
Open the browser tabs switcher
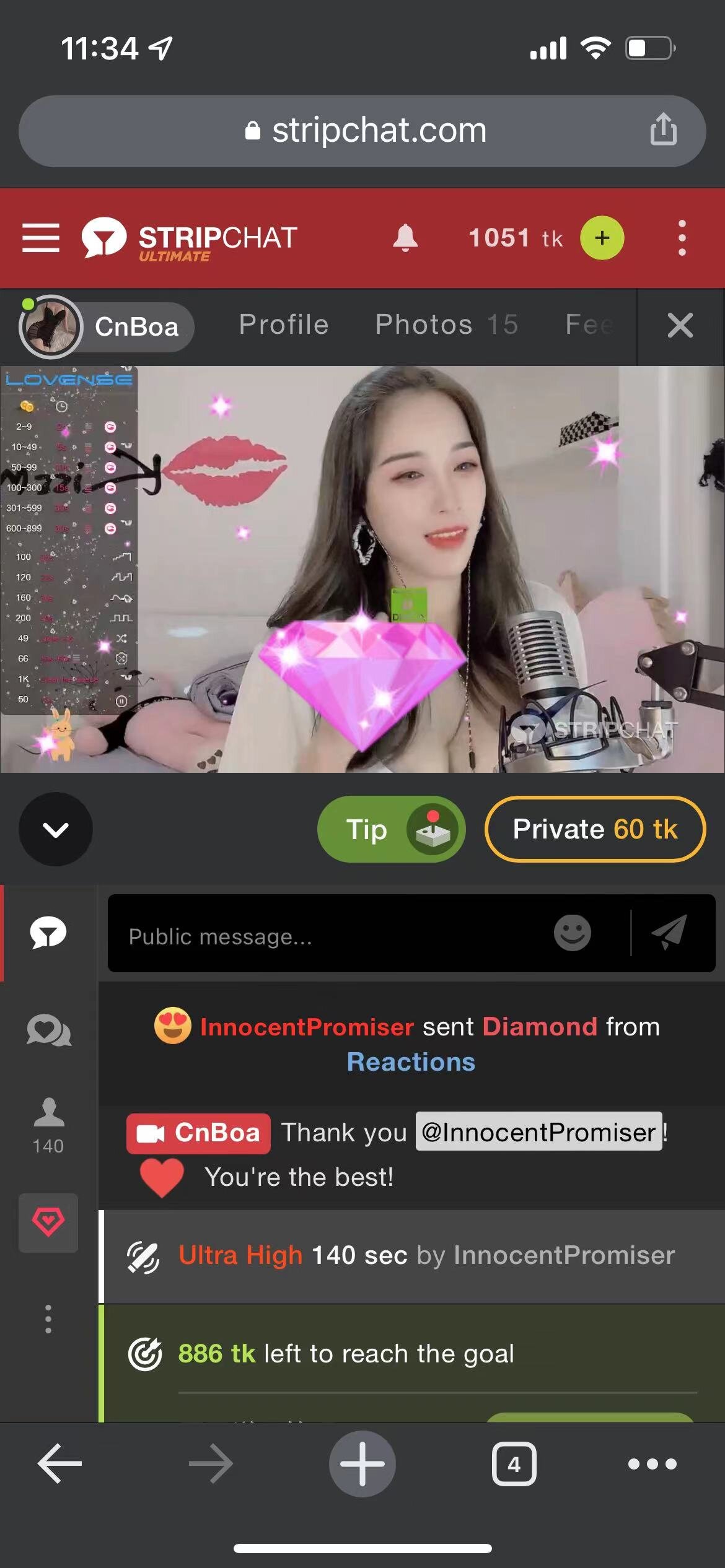pyautogui.click(x=514, y=1464)
